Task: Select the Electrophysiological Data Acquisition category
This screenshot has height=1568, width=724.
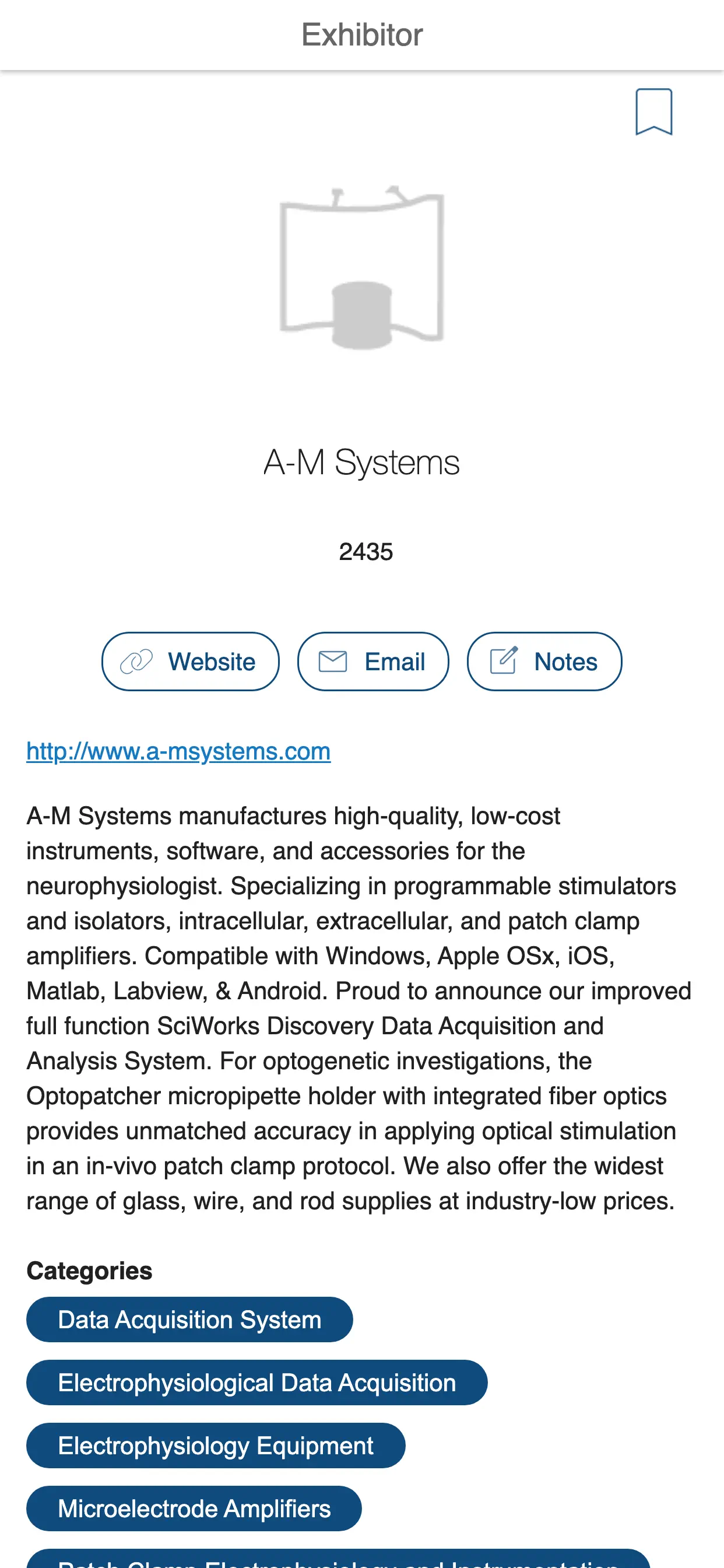Action: tap(255, 1383)
